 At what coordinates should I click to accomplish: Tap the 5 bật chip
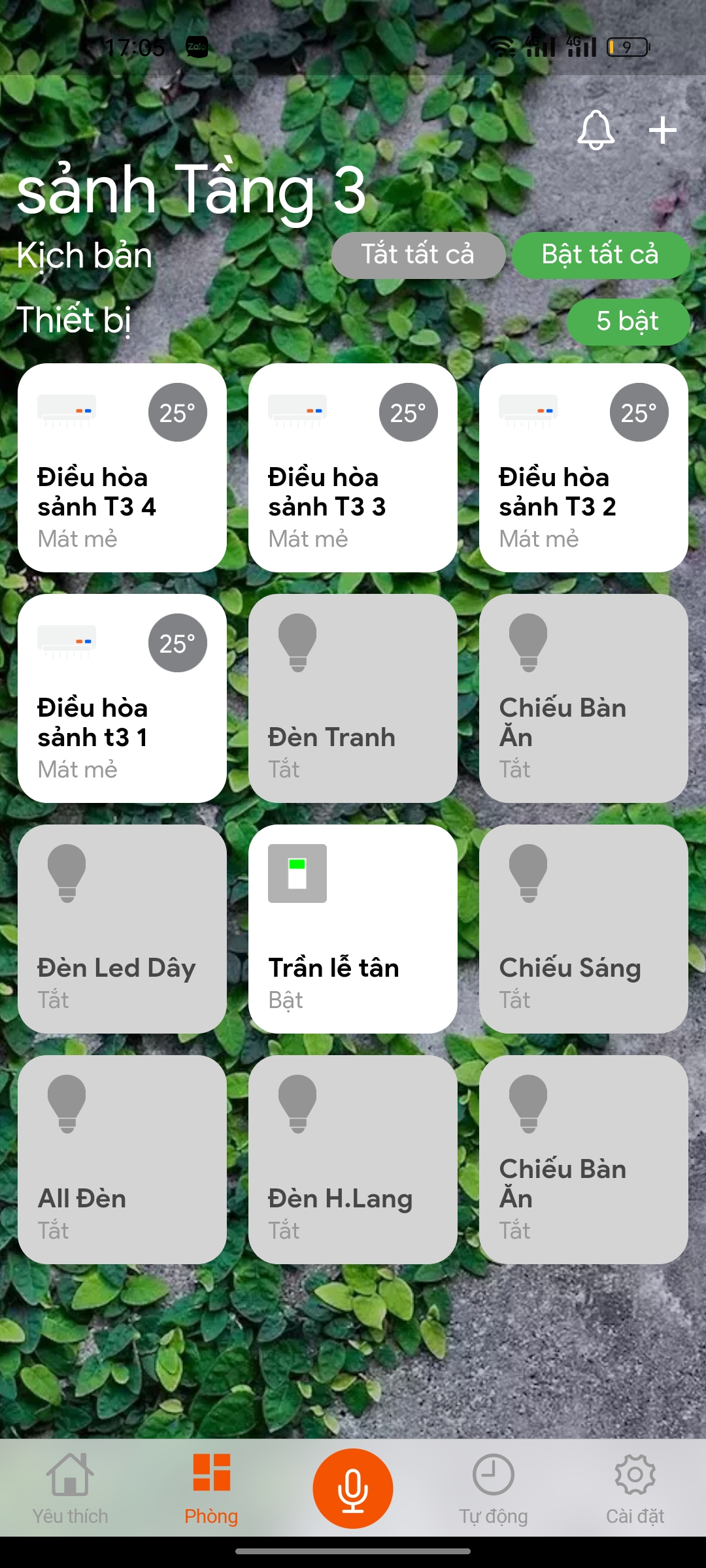[x=628, y=321]
